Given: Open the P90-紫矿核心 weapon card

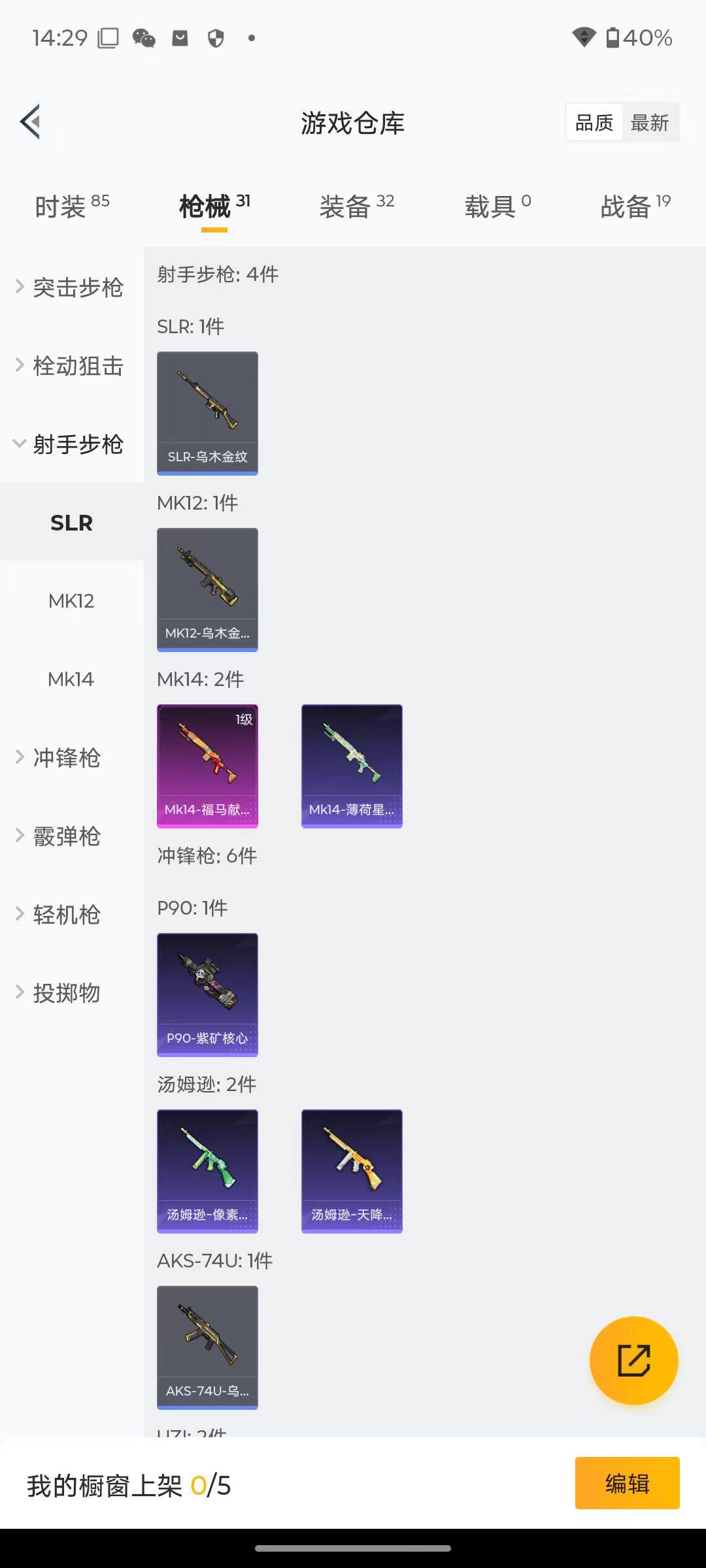Looking at the screenshot, I should click(207, 994).
